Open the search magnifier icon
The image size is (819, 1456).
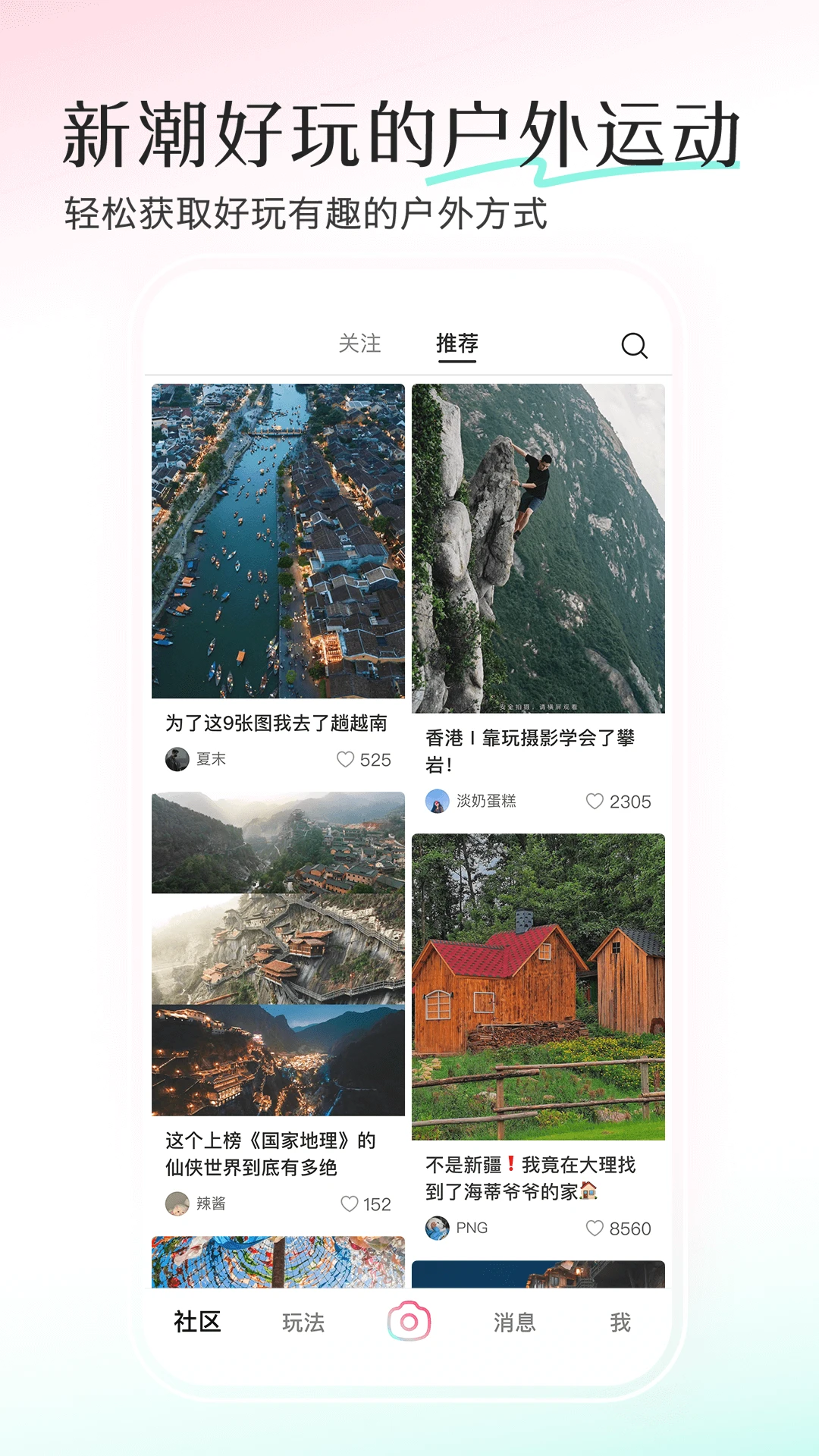coord(635,347)
